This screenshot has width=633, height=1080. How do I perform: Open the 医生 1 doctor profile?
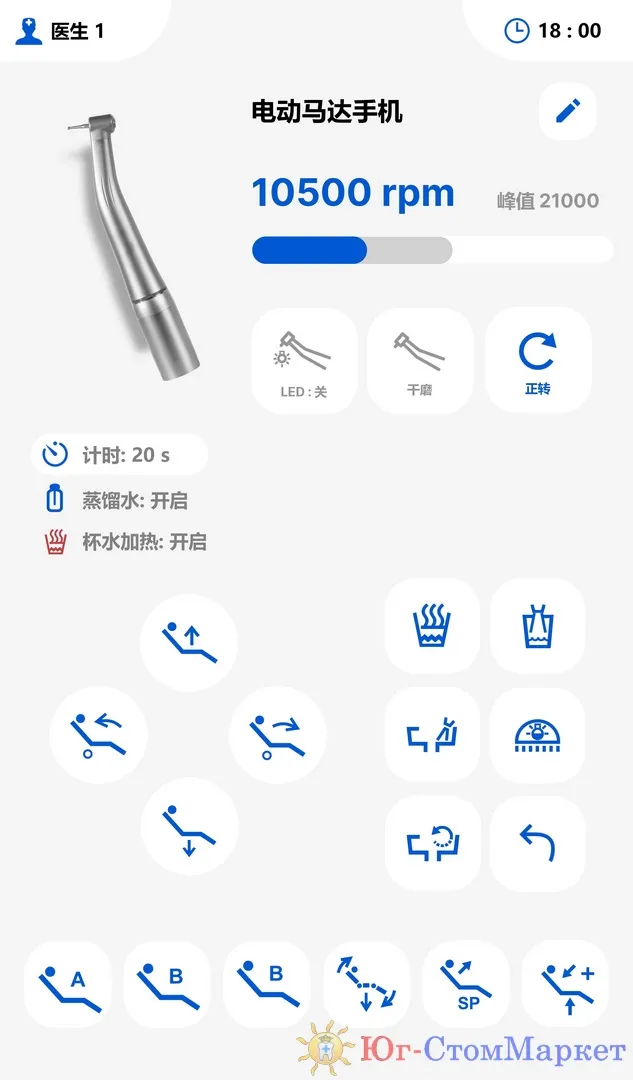click(62, 31)
